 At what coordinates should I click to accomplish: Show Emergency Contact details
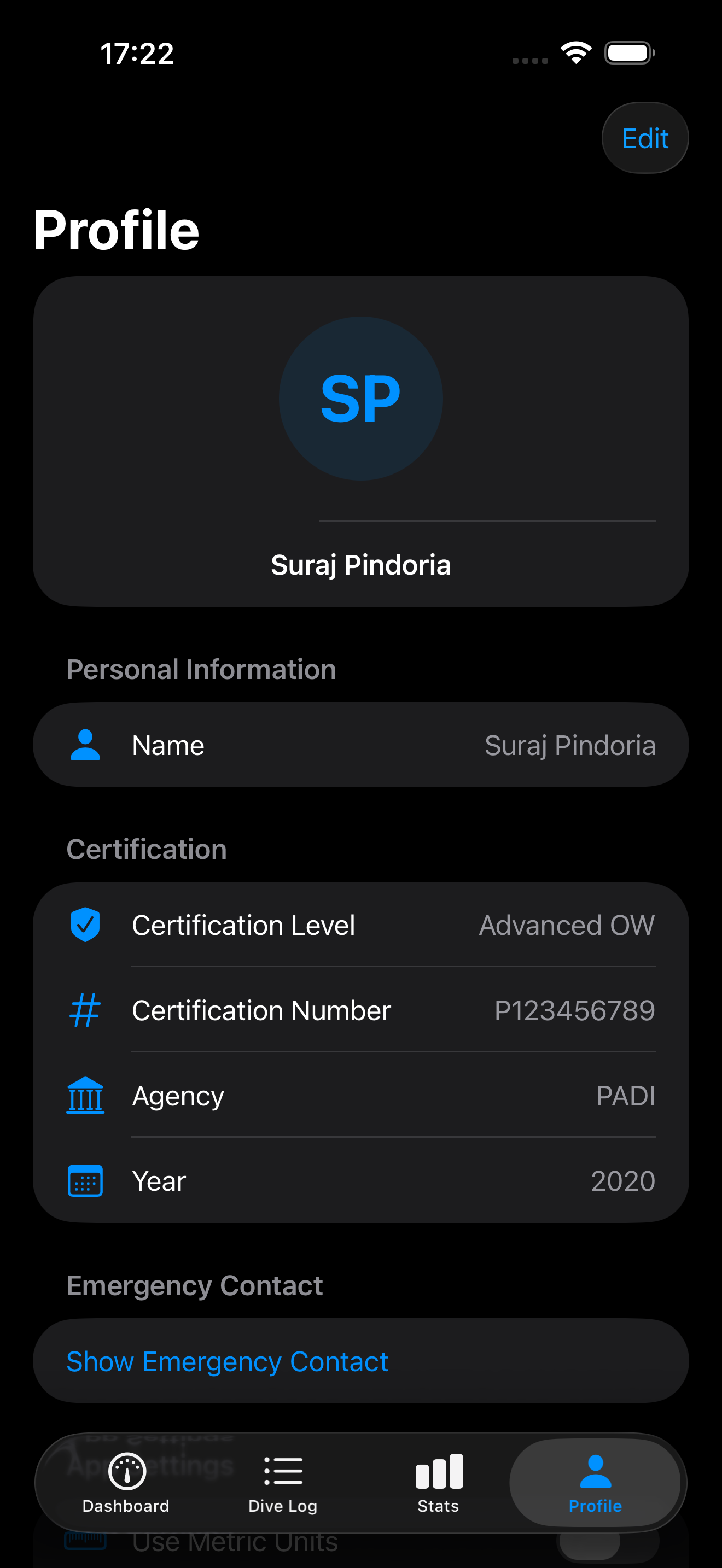(227, 1361)
